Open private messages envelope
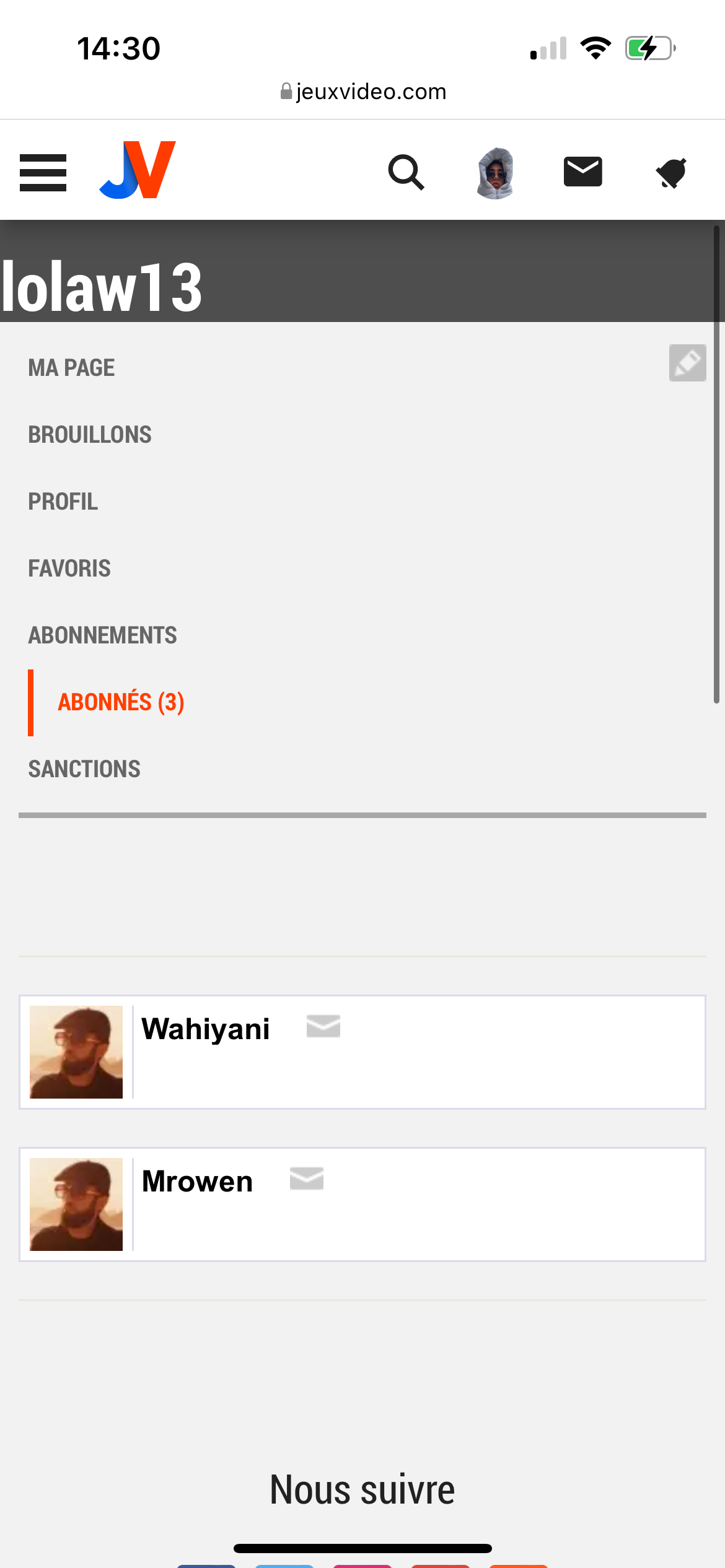 pos(582,172)
